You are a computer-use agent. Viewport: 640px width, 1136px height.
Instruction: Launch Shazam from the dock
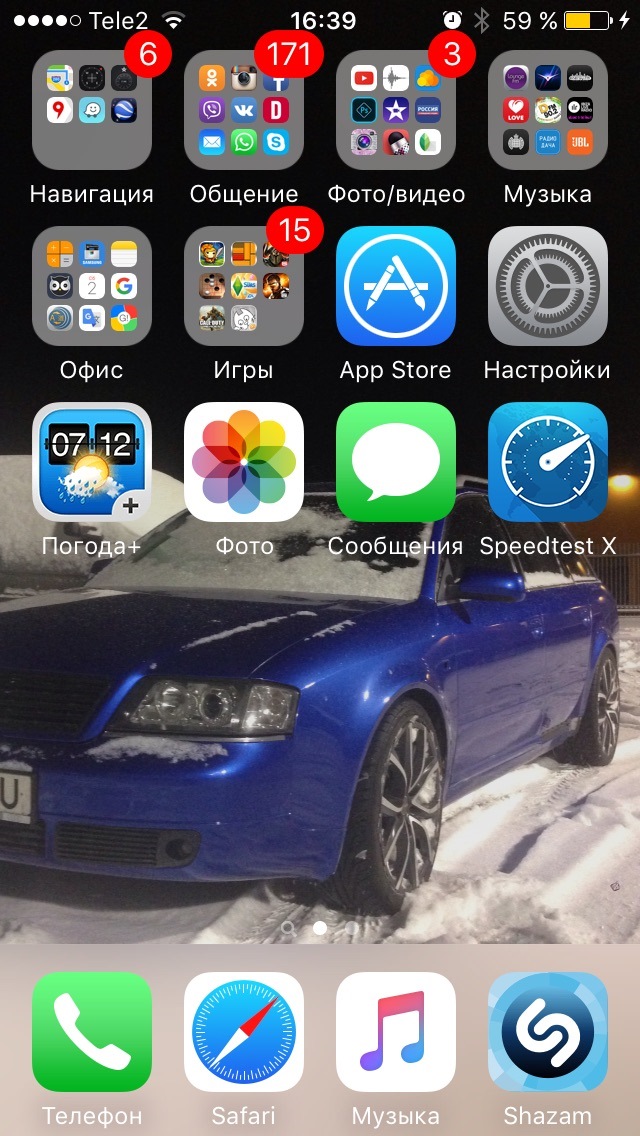548,1032
